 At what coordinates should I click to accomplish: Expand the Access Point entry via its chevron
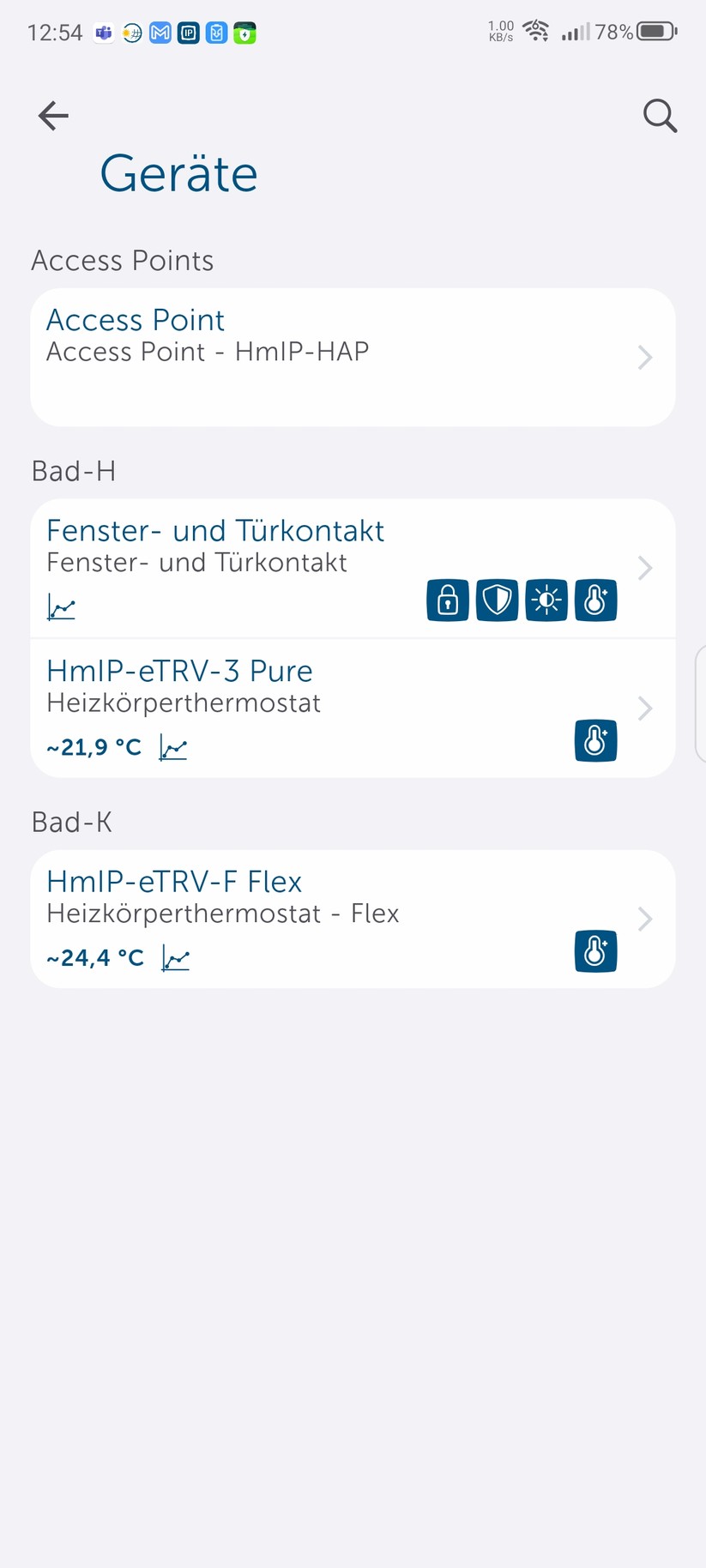point(644,357)
